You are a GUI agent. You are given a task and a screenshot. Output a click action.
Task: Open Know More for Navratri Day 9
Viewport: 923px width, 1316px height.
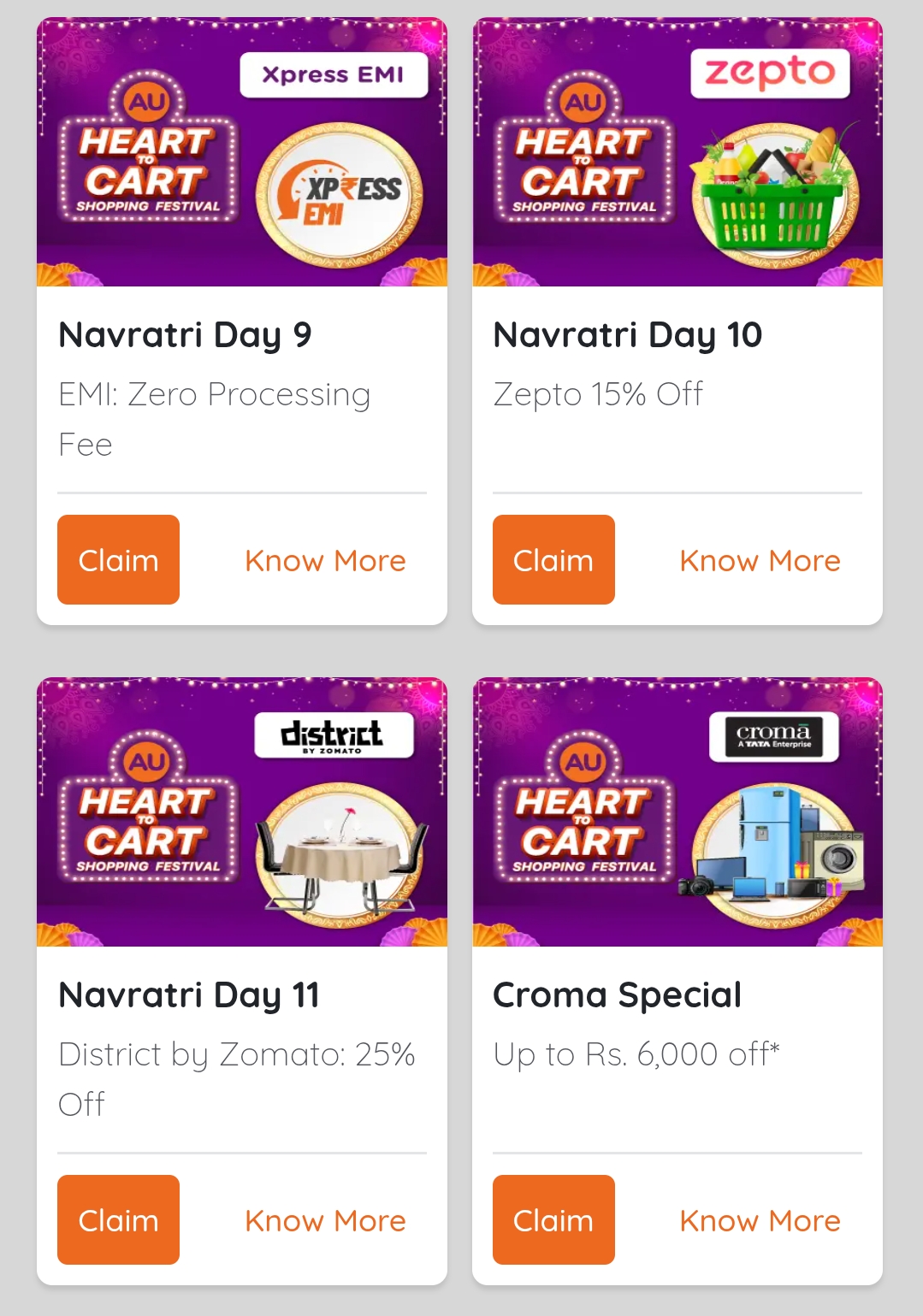325,561
